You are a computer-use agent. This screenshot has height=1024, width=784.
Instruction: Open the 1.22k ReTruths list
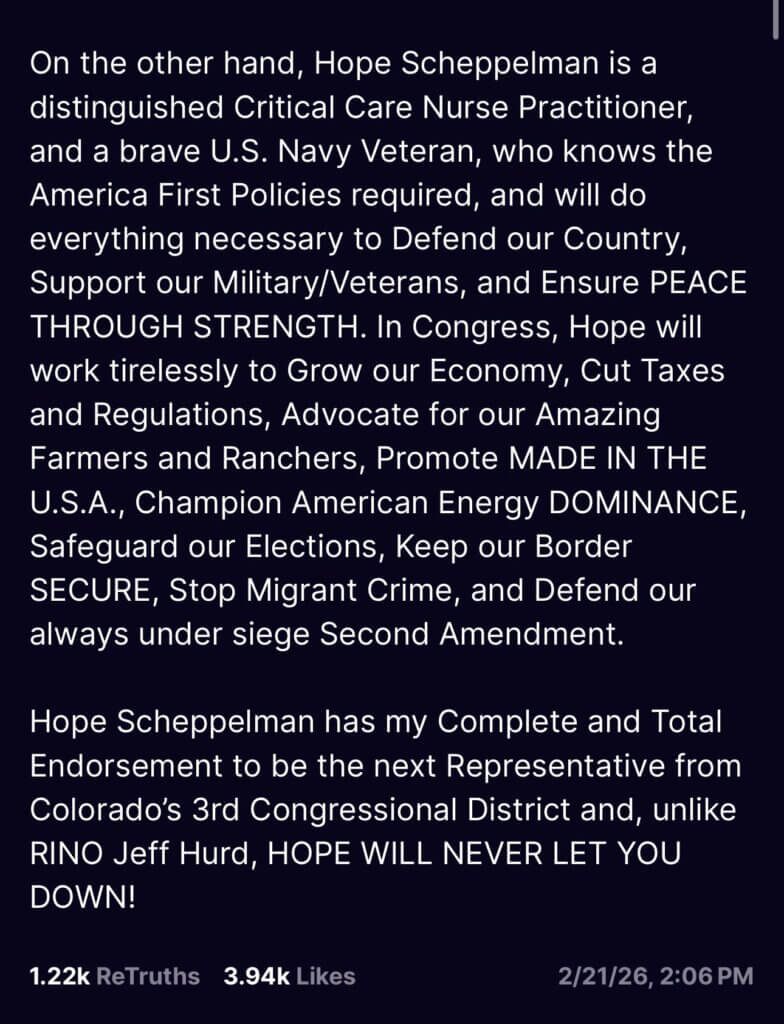coord(114,976)
